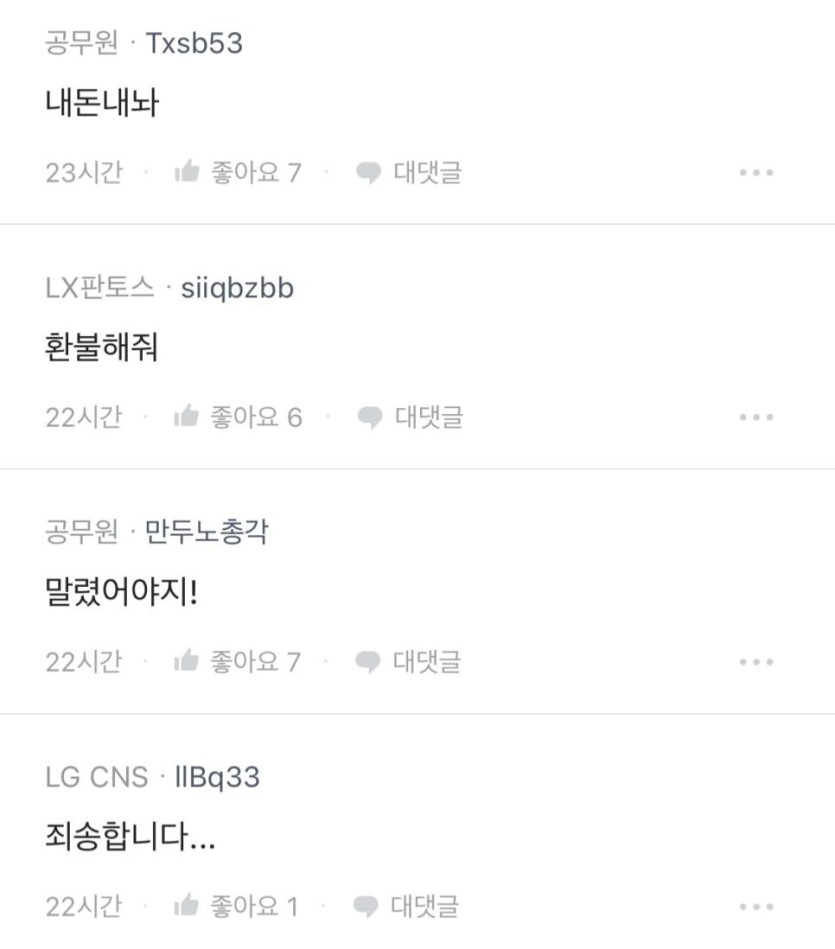Open the overflow menu on llBq33's comment
The height and width of the screenshot is (949, 835).
click(x=756, y=907)
